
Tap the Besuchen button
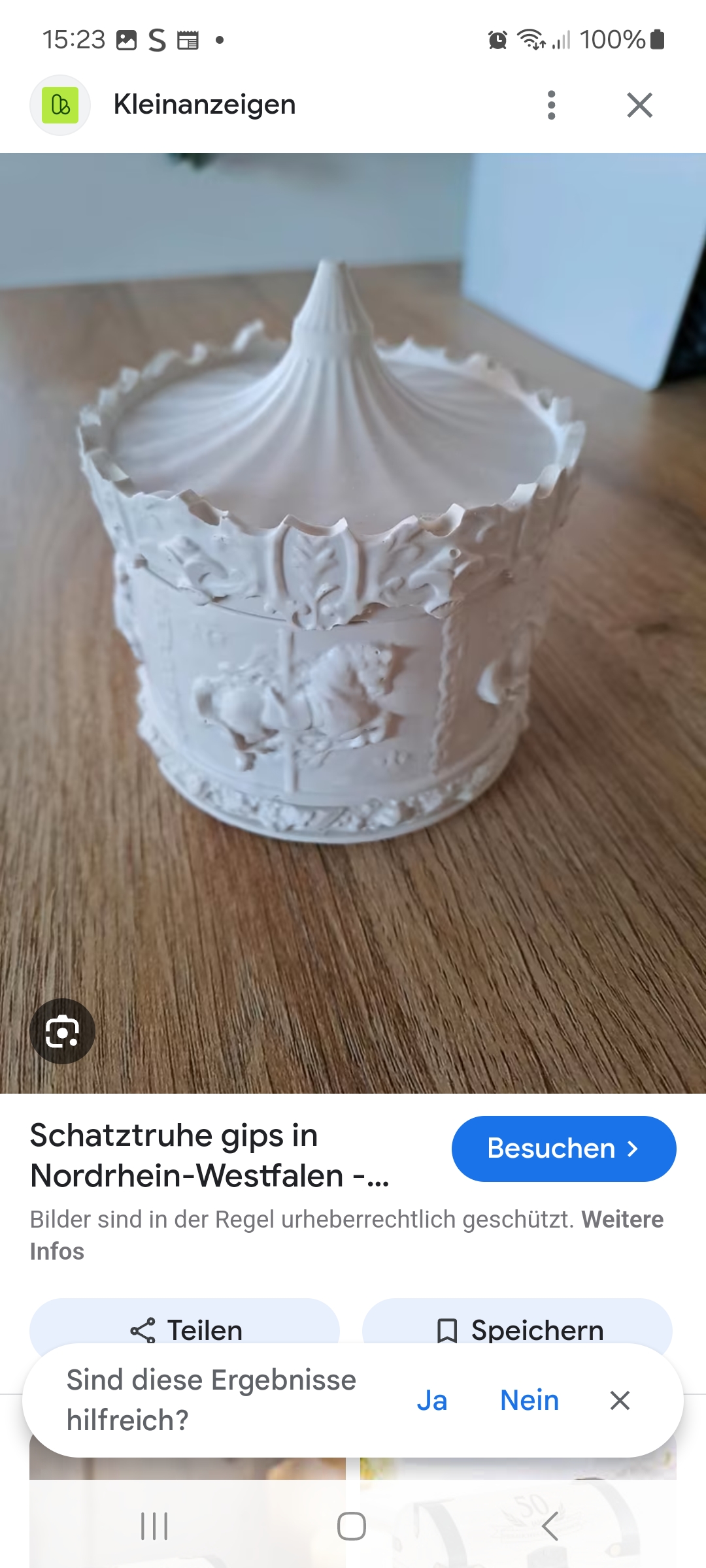[563, 1149]
